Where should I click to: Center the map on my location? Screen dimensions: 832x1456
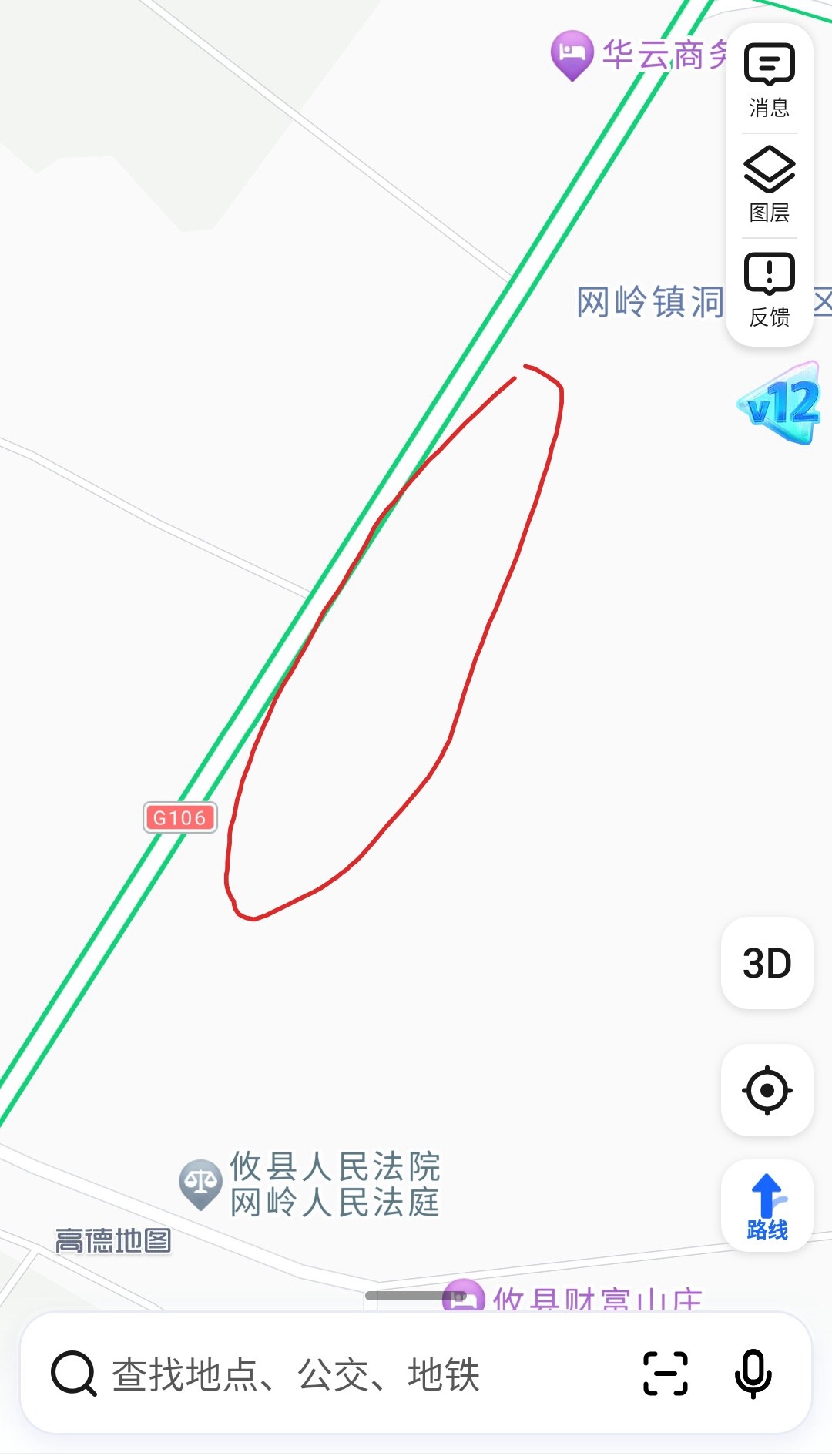767,1090
